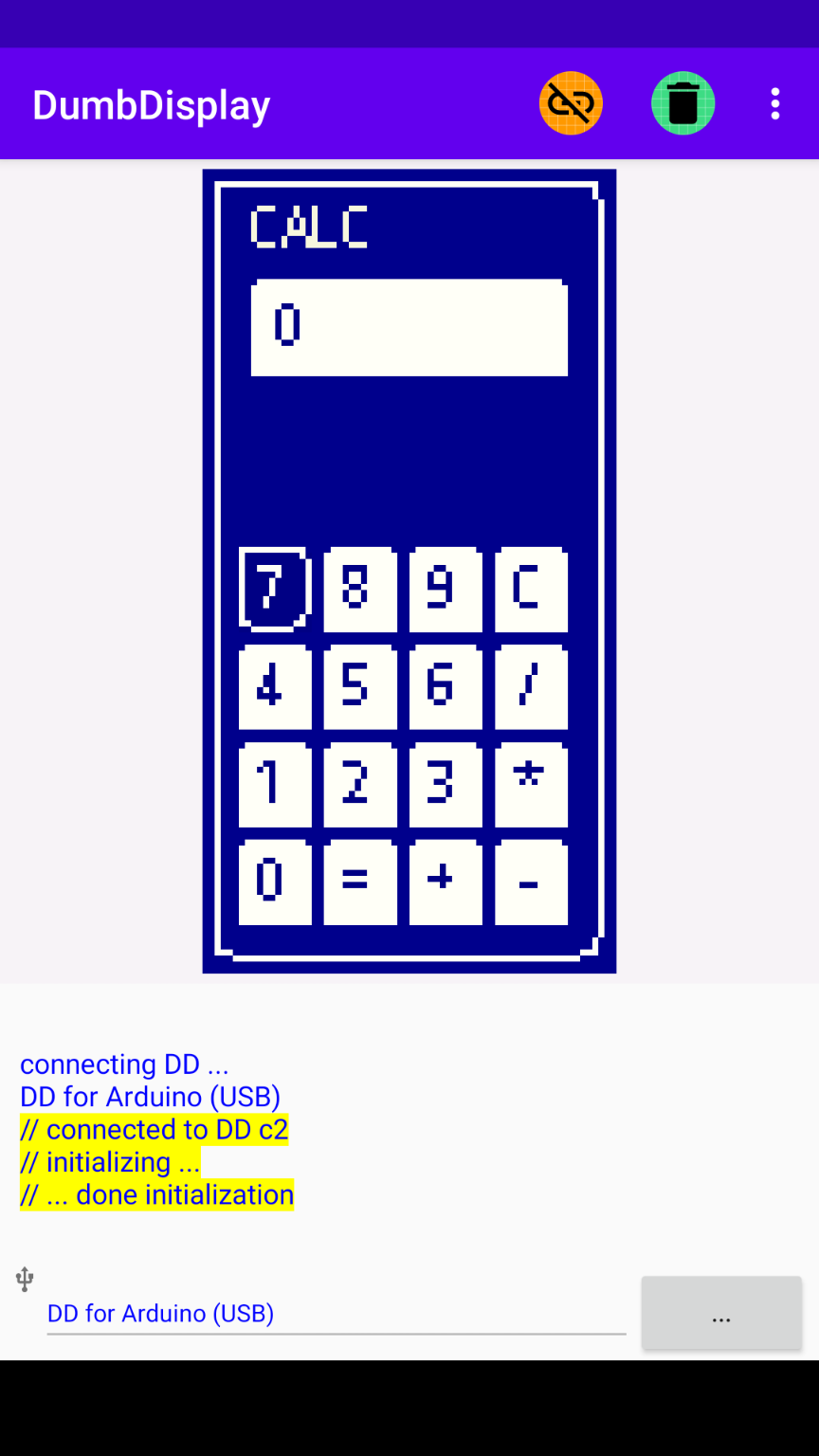Open the overflow menu
Image resolution: width=819 pixels, height=1456 pixels.
[775, 103]
